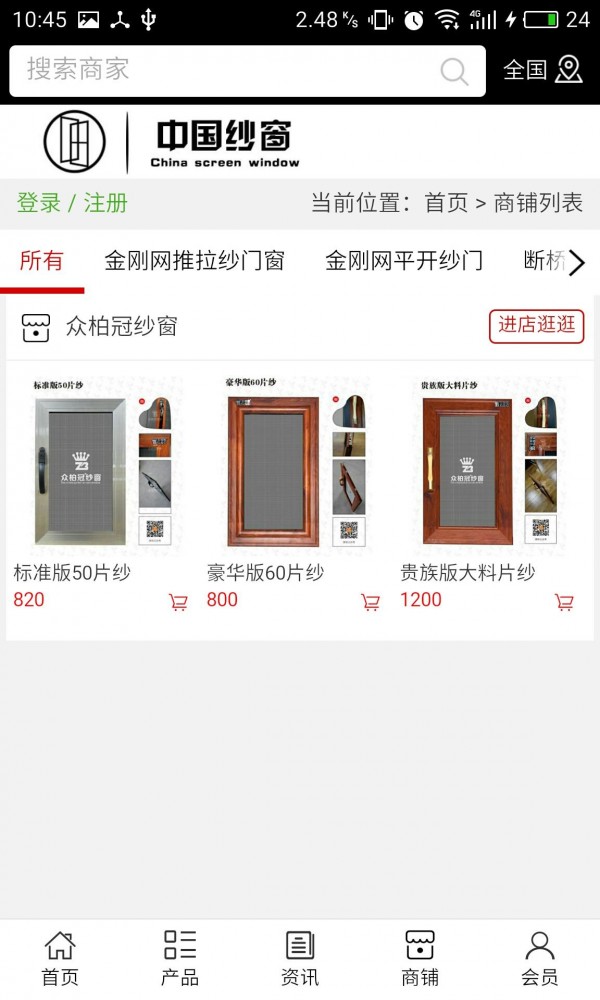Open the 全国 location selector
Image resolution: width=600 pixels, height=1000 pixels.
[x=543, y=70]
